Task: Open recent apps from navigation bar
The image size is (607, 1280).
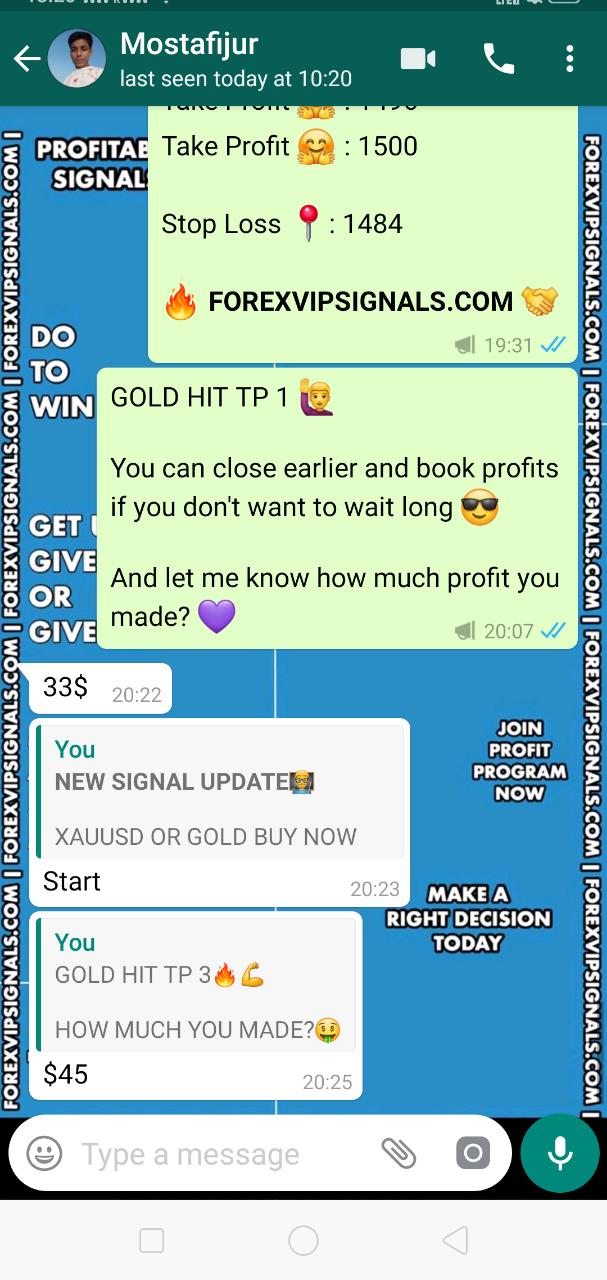Action: (152, 1241)
